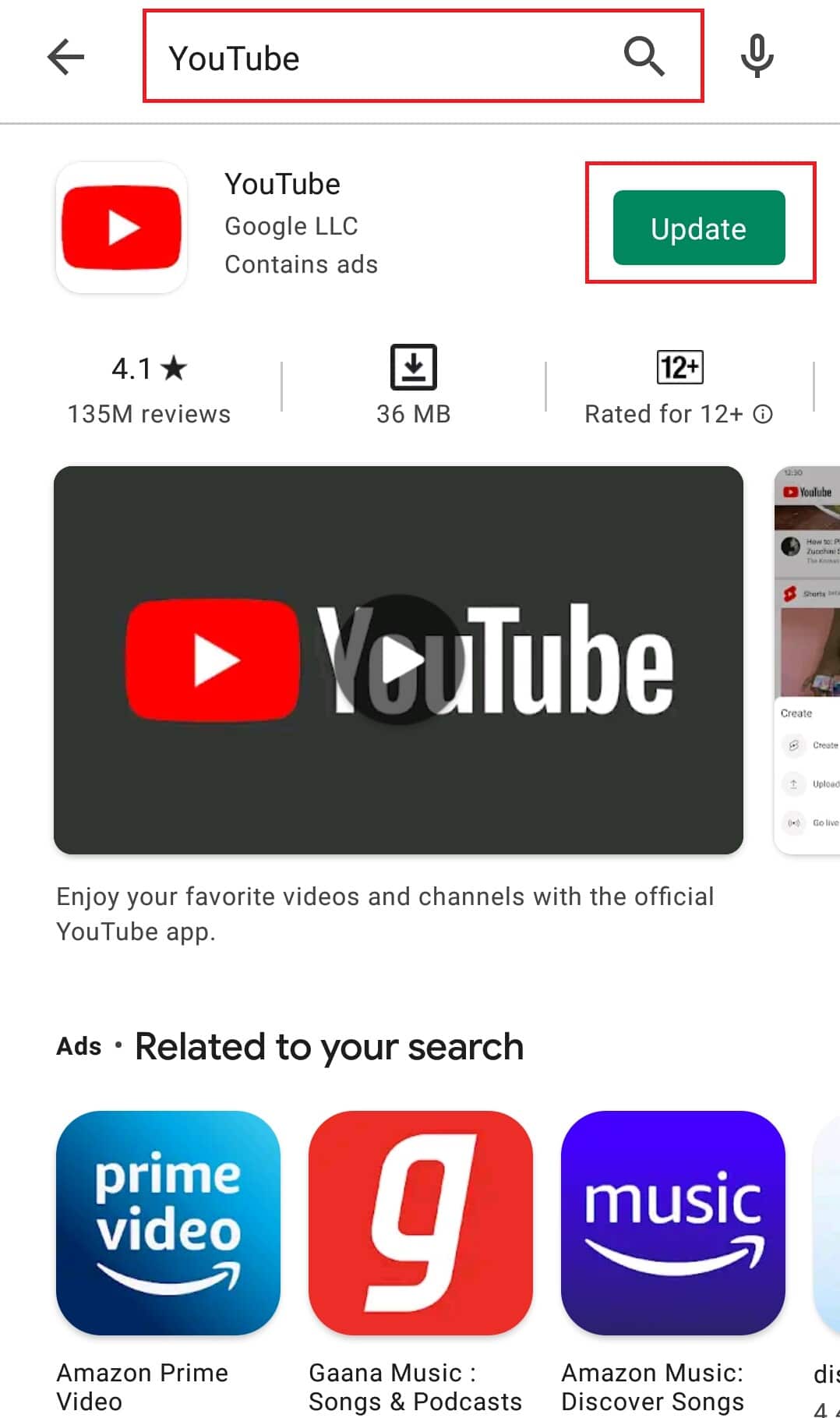Open the Rated for 12+ info icon

tap(764, 414)
